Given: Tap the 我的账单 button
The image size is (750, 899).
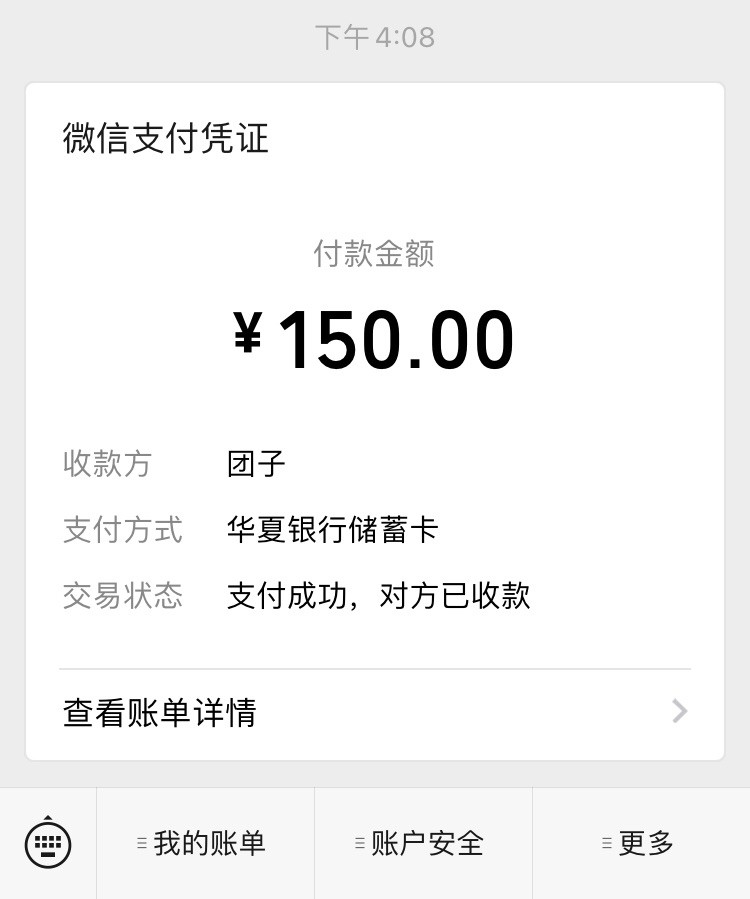Looking at the screenshot, I should tap(204, 843).
